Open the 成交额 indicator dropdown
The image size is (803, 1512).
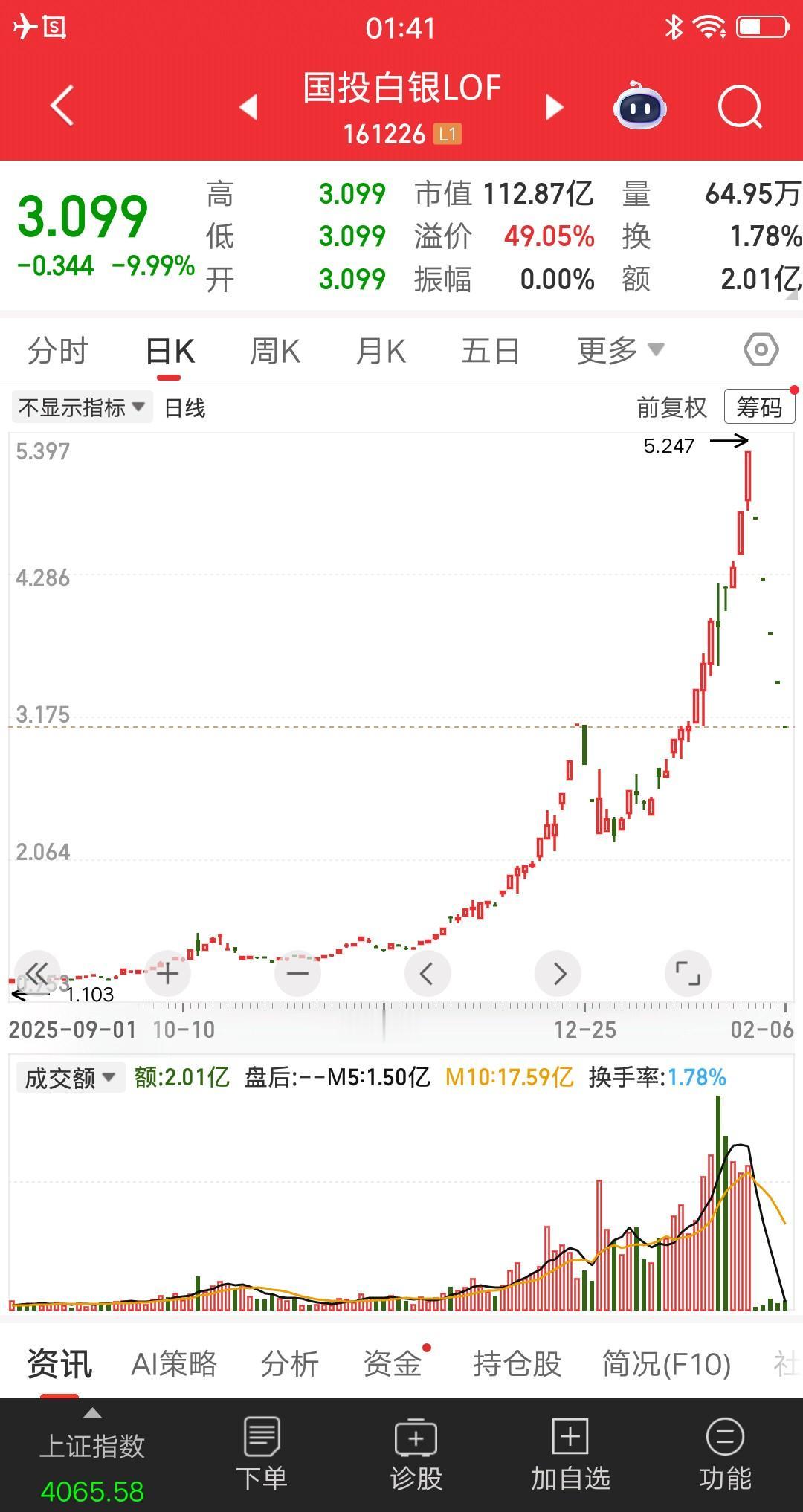pyautogui.click(x=69, y=1078)
